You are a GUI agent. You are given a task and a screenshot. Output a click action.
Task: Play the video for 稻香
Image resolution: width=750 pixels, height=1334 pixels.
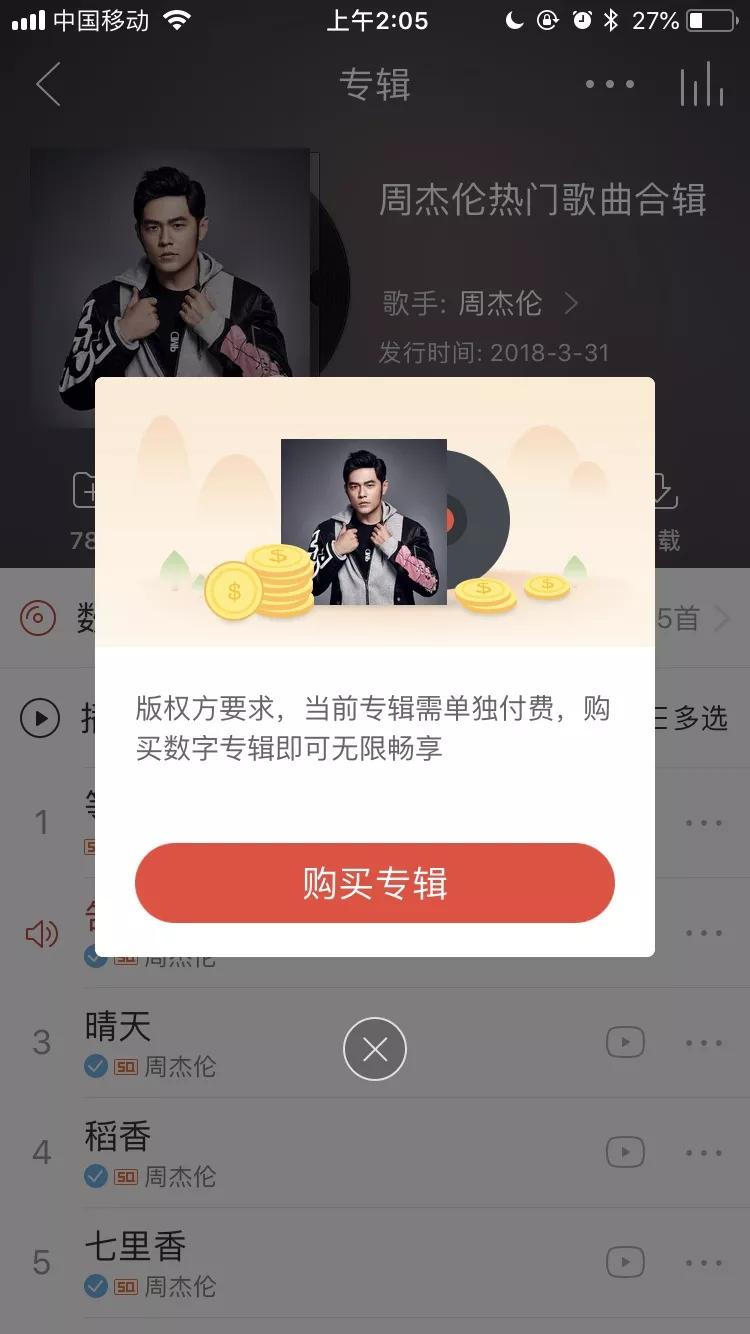coord(625,1153)
